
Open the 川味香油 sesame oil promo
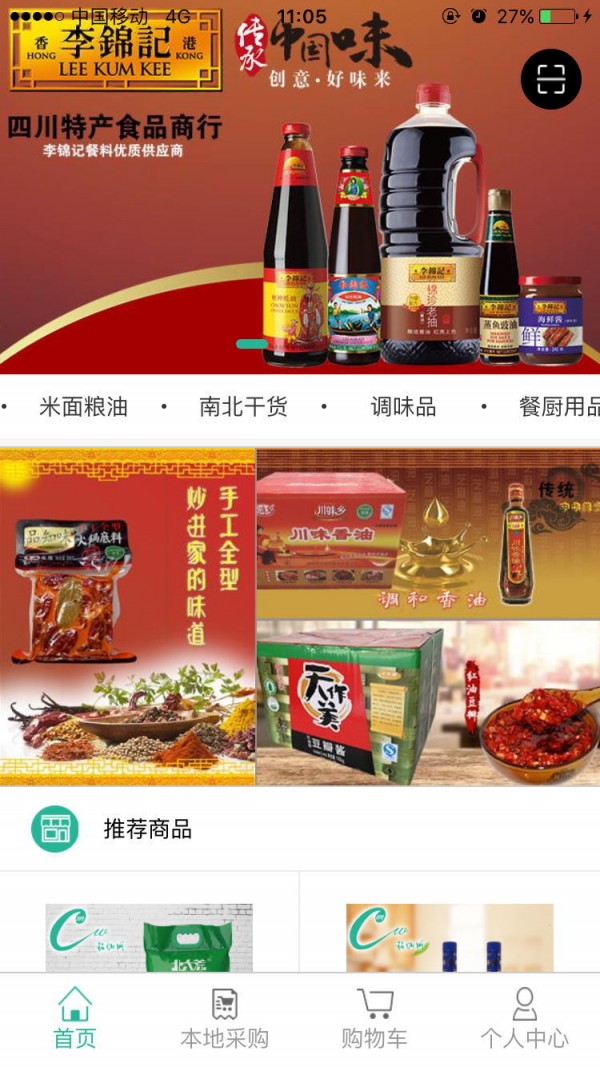pyautogui.click(x=428, y=533)
